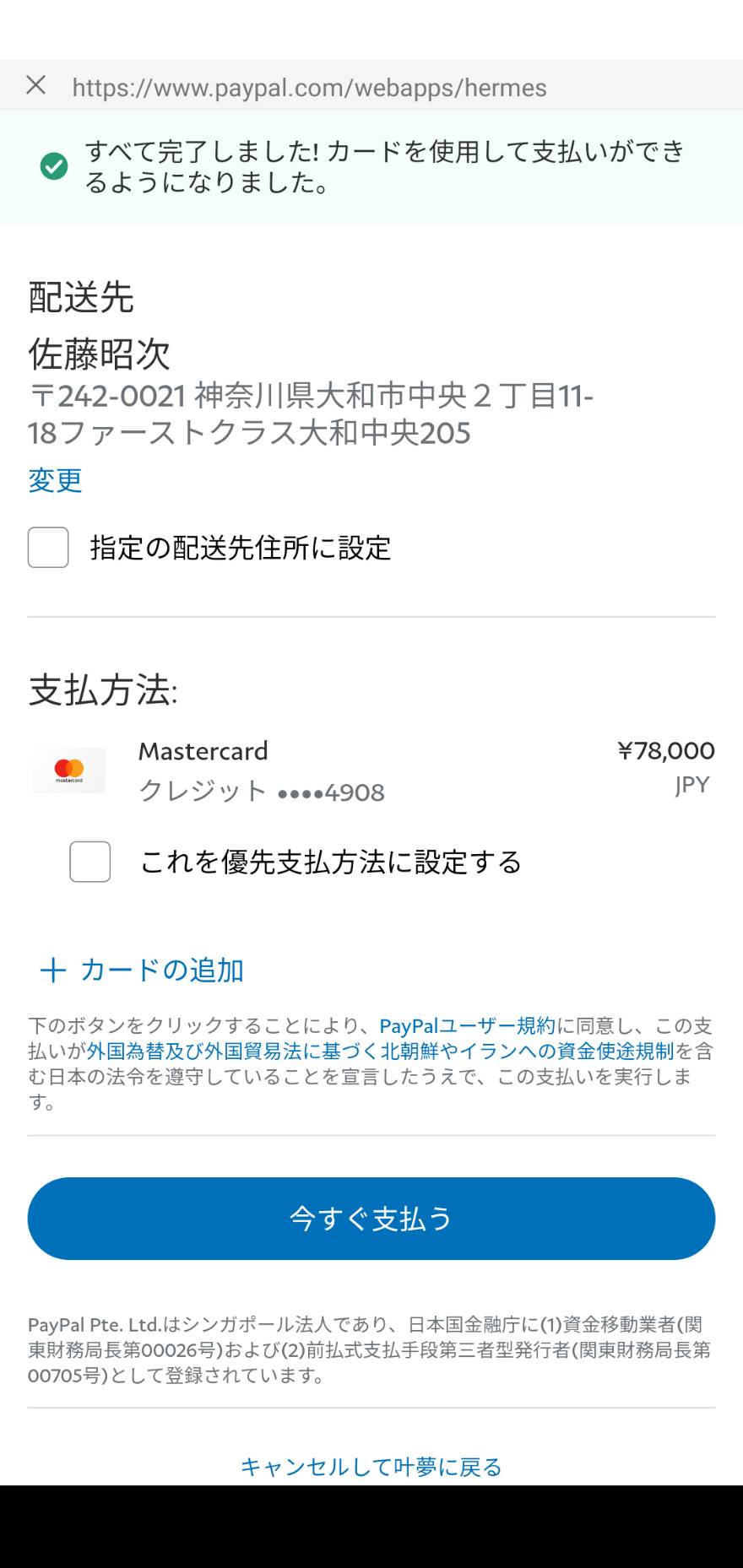Add a card via カードの追加

pos(142,970)
